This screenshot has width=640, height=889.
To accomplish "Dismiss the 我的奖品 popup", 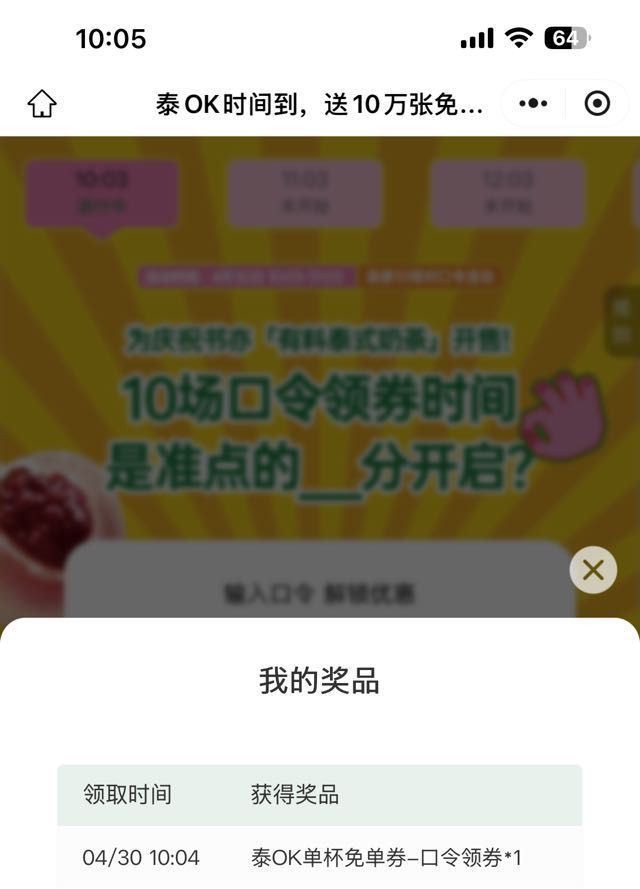I will pos(593,570).
